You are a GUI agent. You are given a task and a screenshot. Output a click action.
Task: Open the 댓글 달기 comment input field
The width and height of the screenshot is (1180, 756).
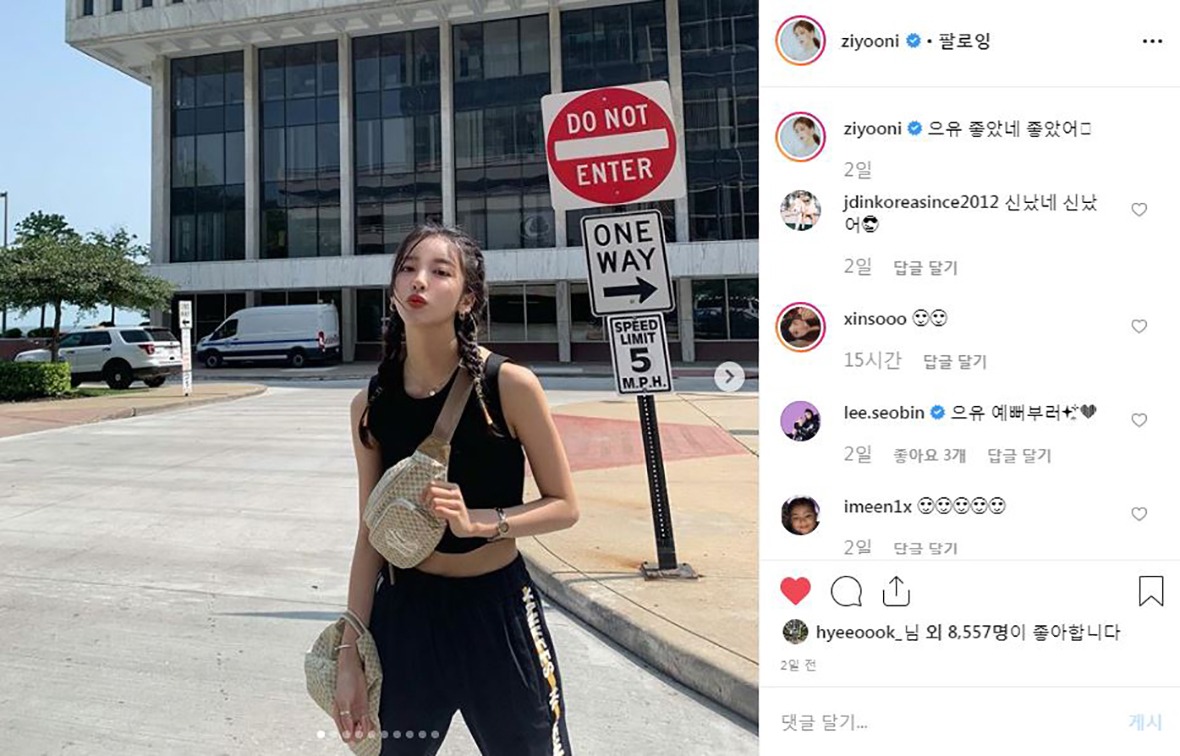pos(940,722)
